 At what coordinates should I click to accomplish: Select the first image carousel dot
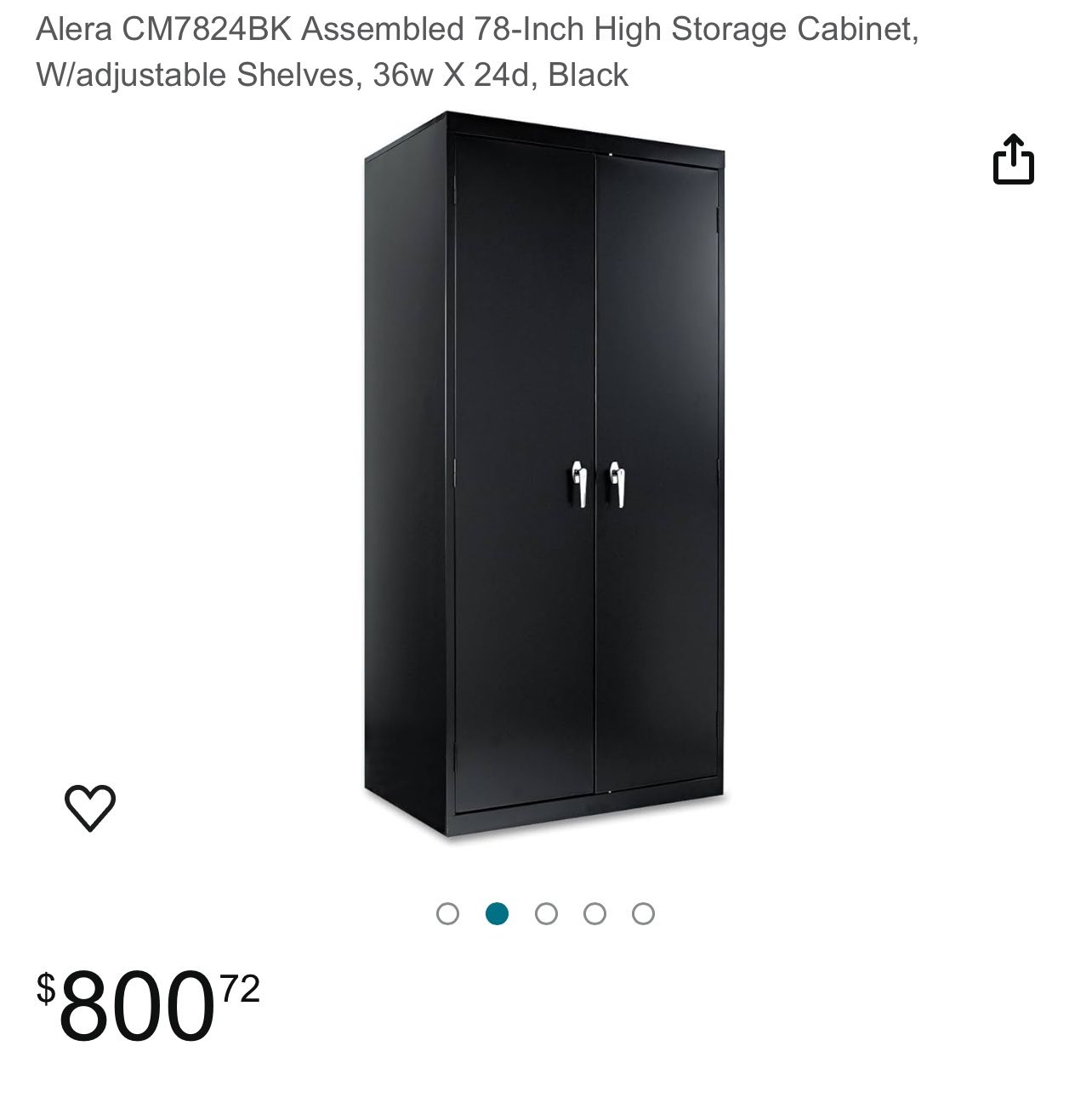tap(448, 912)
